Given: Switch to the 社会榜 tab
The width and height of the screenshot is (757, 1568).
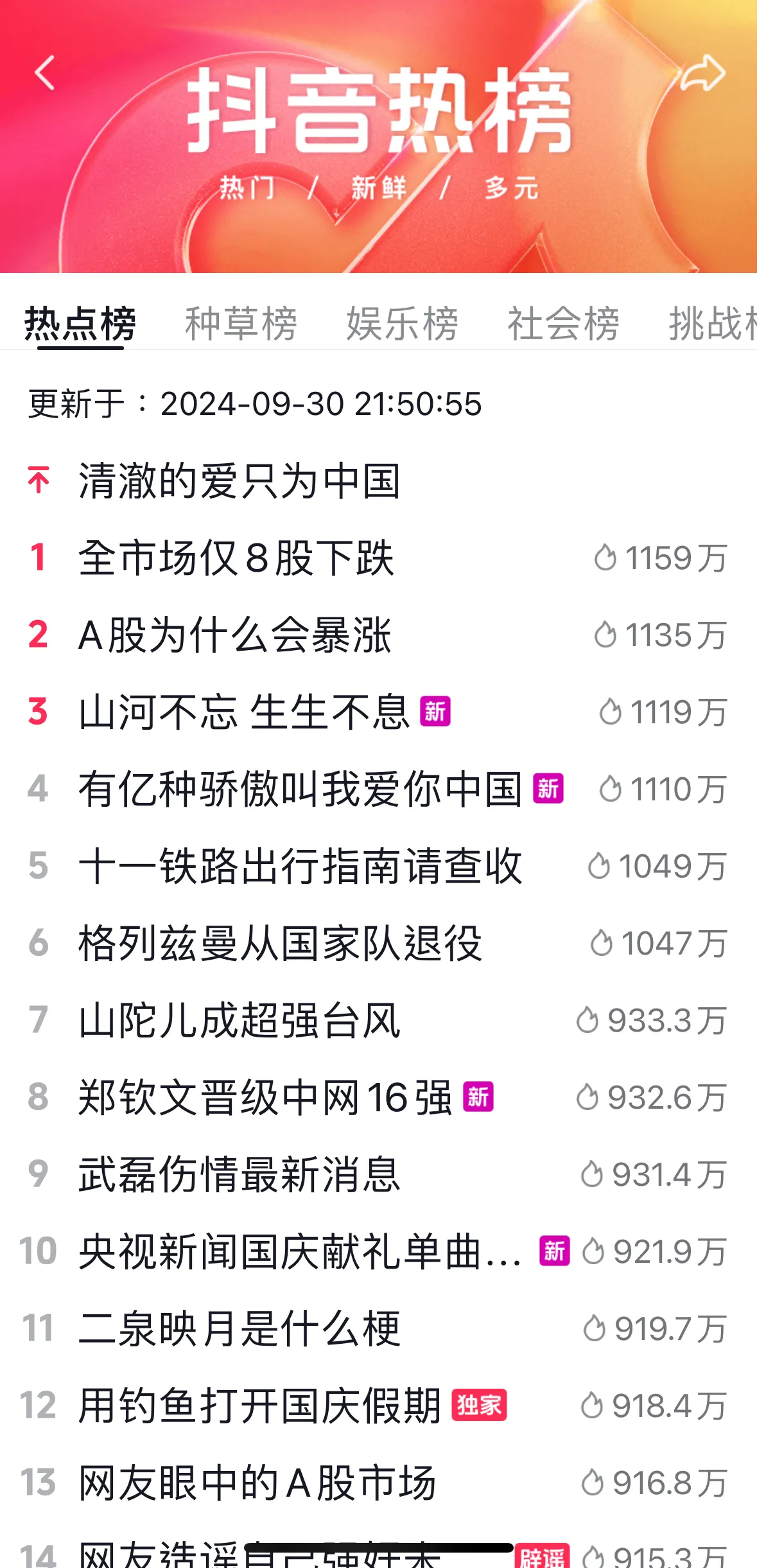Looking at the screenshot, I should [x=563, y=323].
